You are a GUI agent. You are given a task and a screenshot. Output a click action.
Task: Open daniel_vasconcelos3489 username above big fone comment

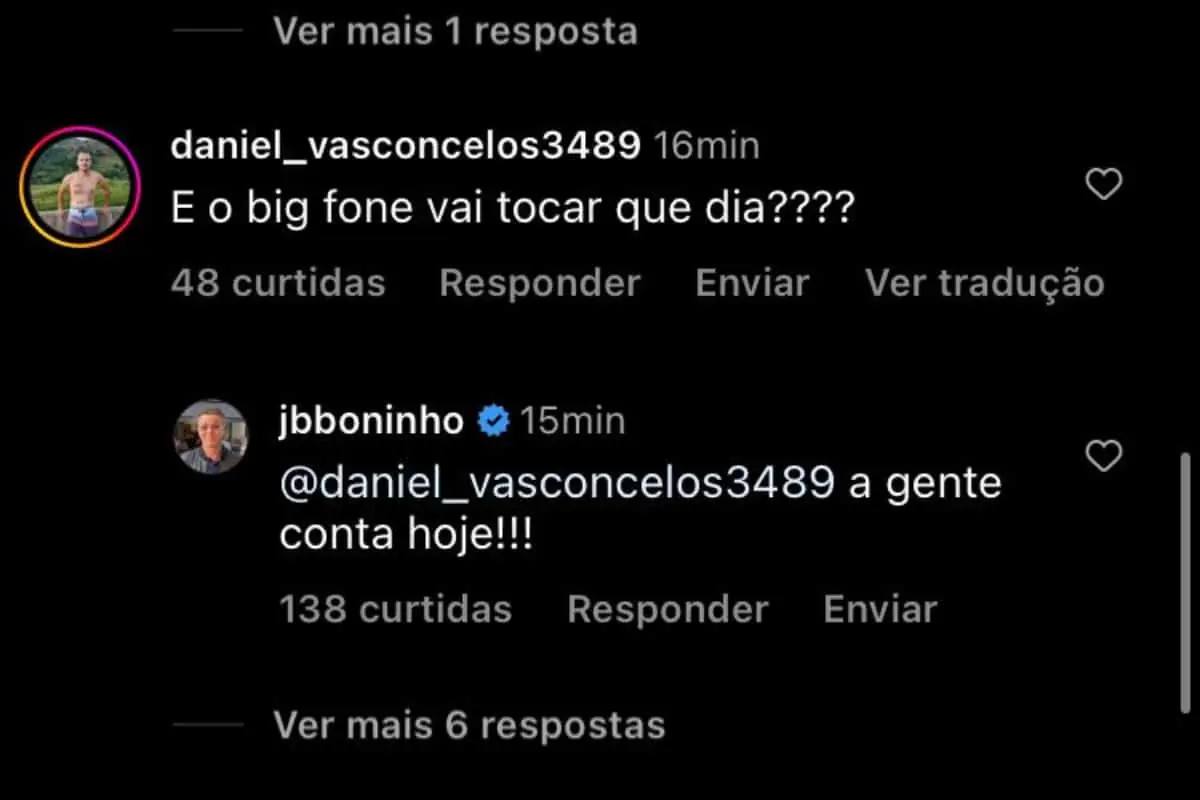pos(405,146)
